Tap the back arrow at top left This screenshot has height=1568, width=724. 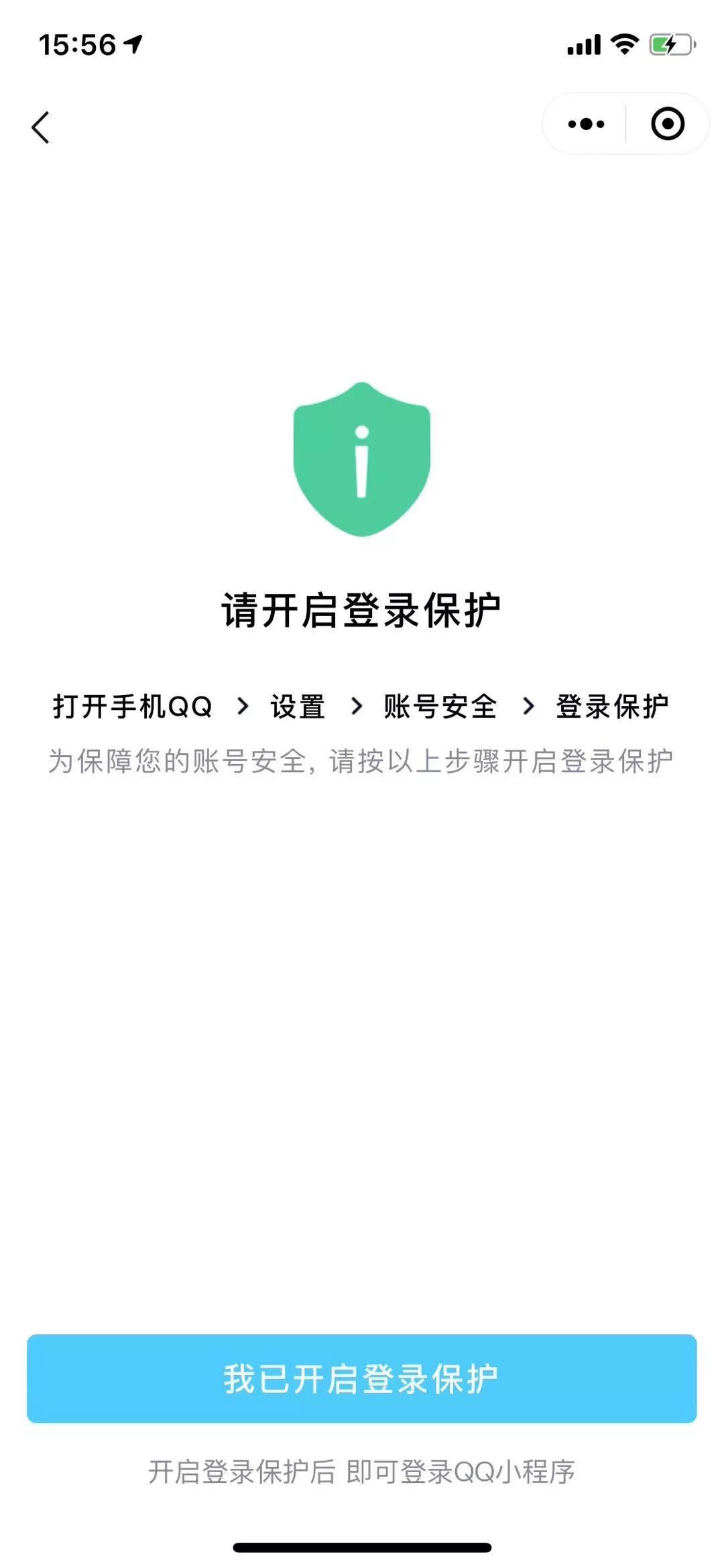[42, 126]
